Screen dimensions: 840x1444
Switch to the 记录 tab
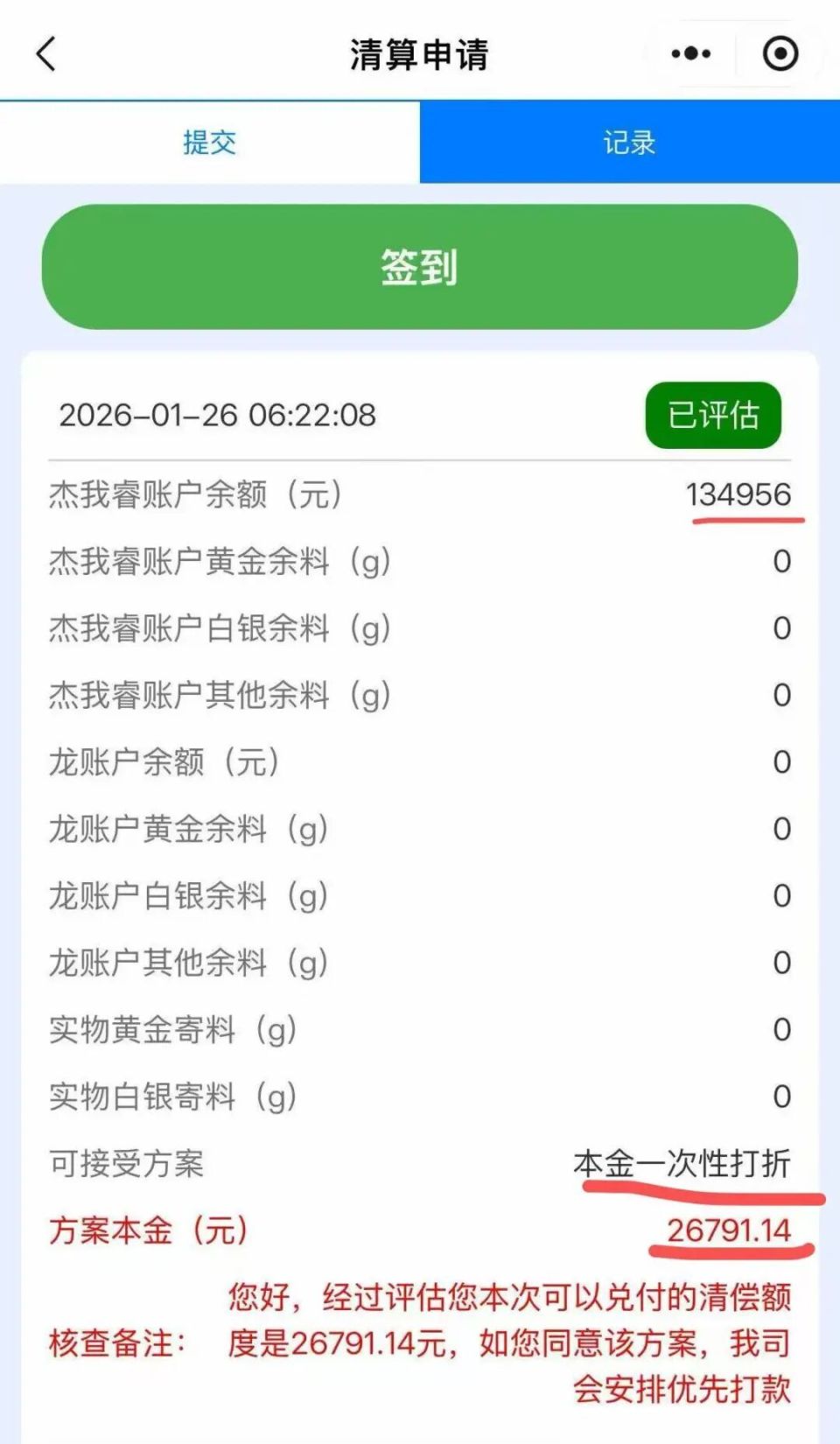pos(629,143)
